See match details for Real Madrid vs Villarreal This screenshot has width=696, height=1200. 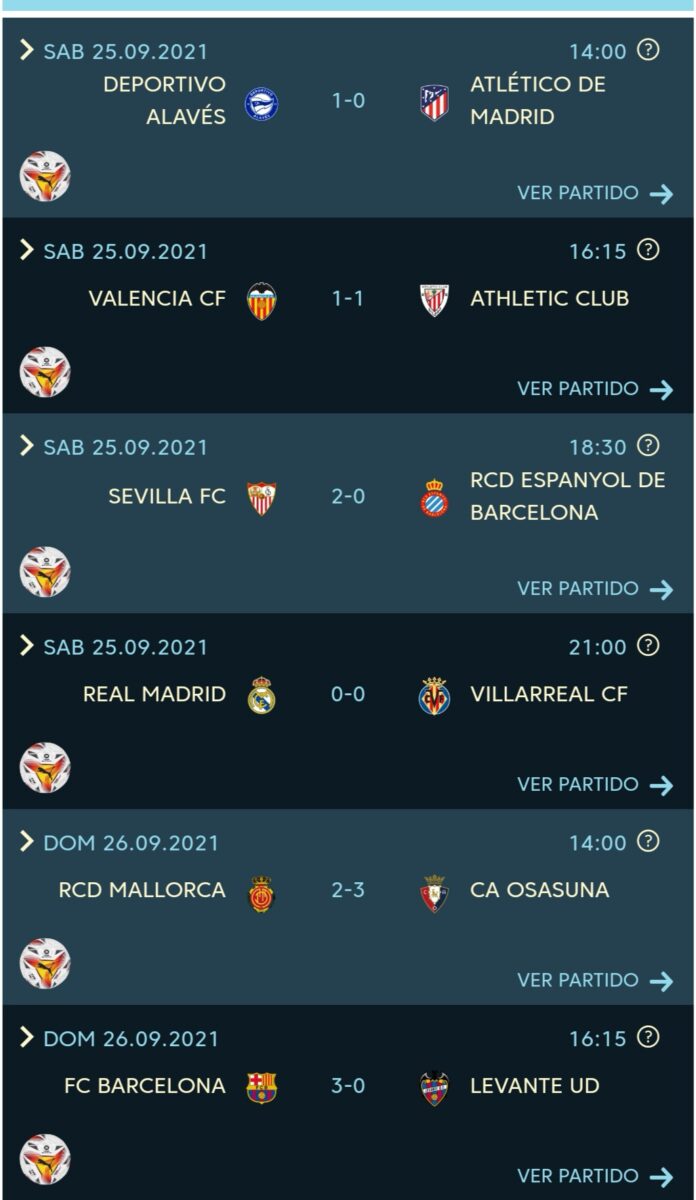click(x=594, y=785)
